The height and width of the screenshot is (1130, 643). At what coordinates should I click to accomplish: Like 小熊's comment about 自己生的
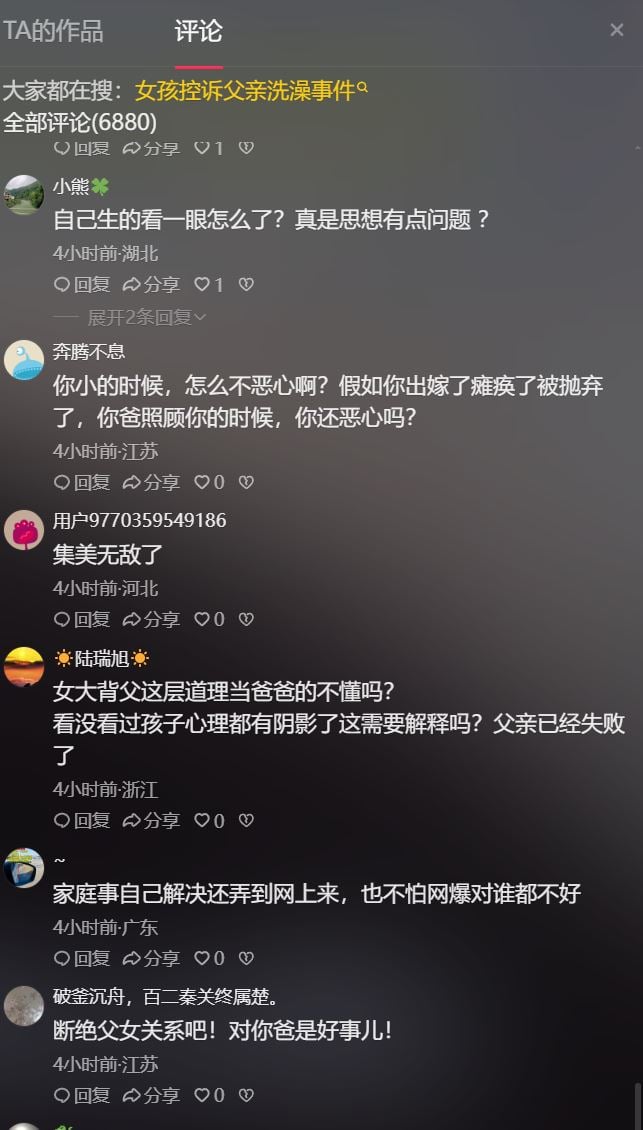209,285
